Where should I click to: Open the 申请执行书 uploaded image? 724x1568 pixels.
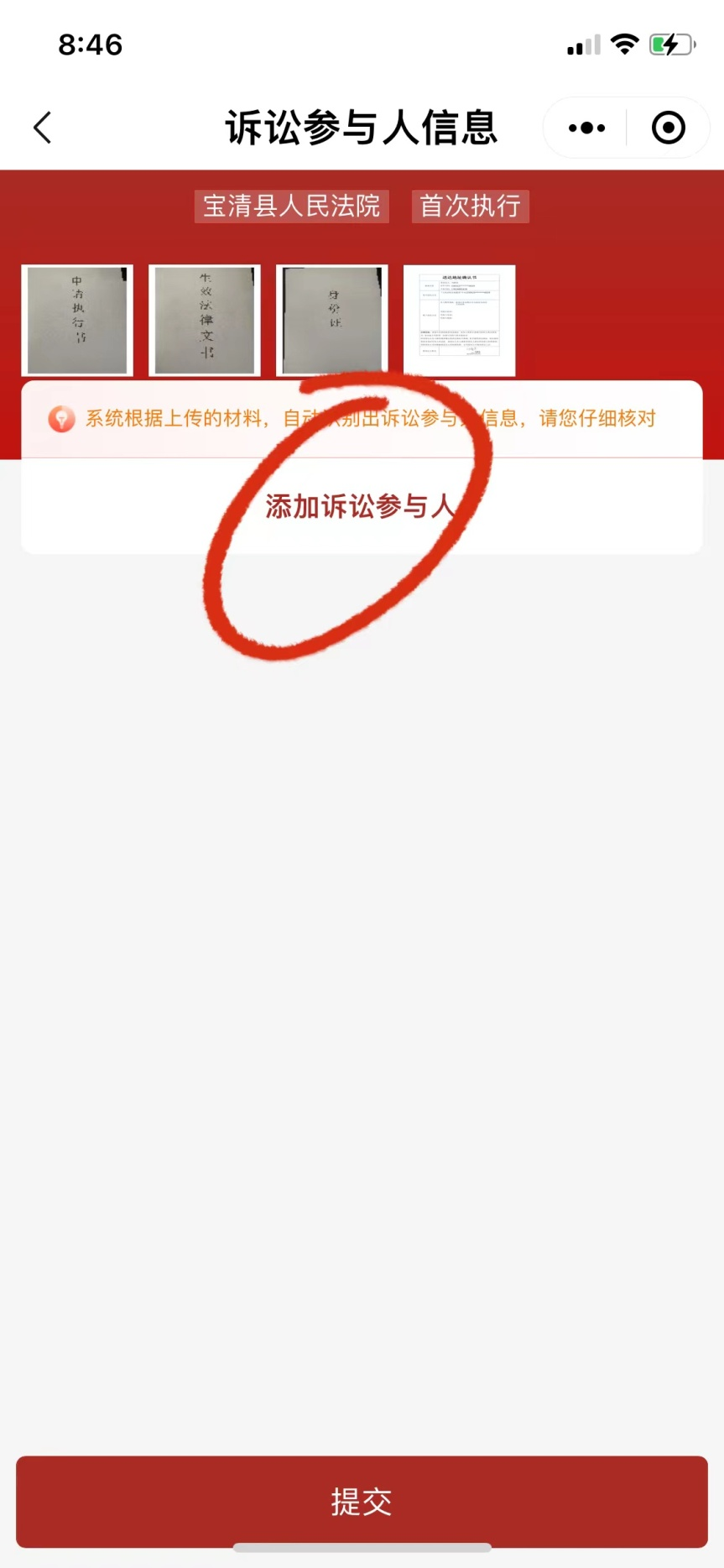coord(77,321)
